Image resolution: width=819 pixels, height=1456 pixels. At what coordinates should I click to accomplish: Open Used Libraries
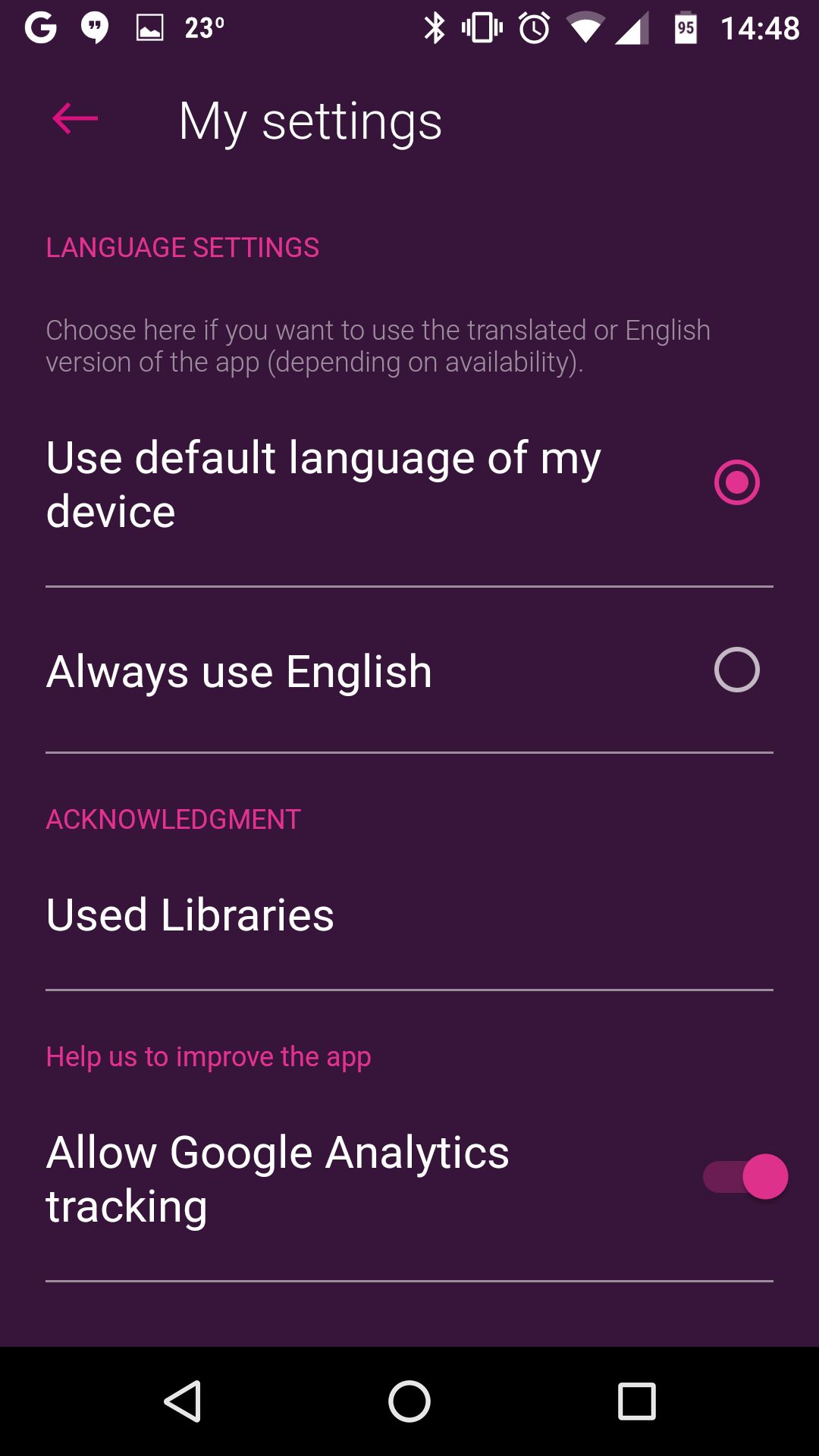[409, 915]
